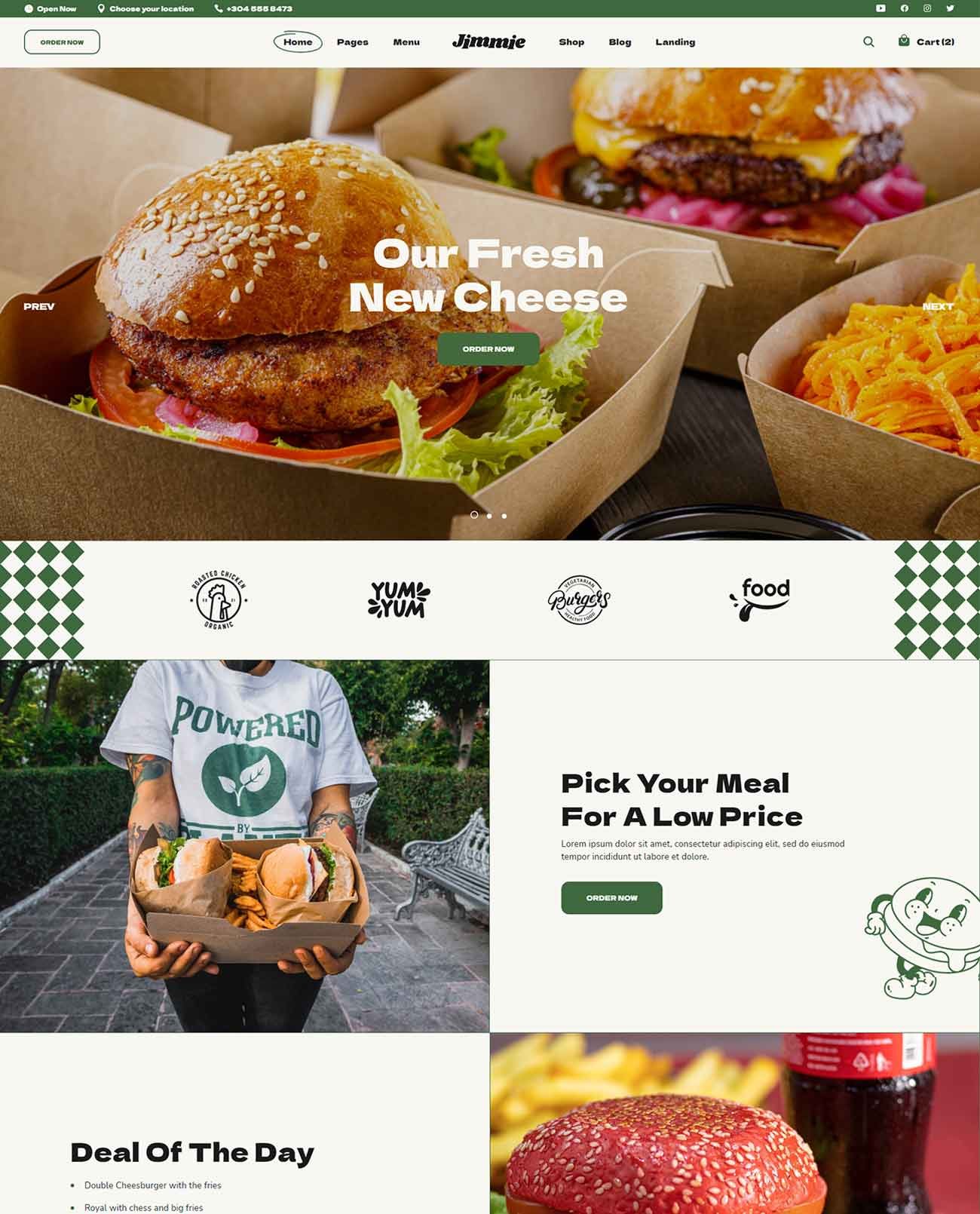The image size is (980, 1214).
Task: Go to the Home menu item
Action: [298, 42]
